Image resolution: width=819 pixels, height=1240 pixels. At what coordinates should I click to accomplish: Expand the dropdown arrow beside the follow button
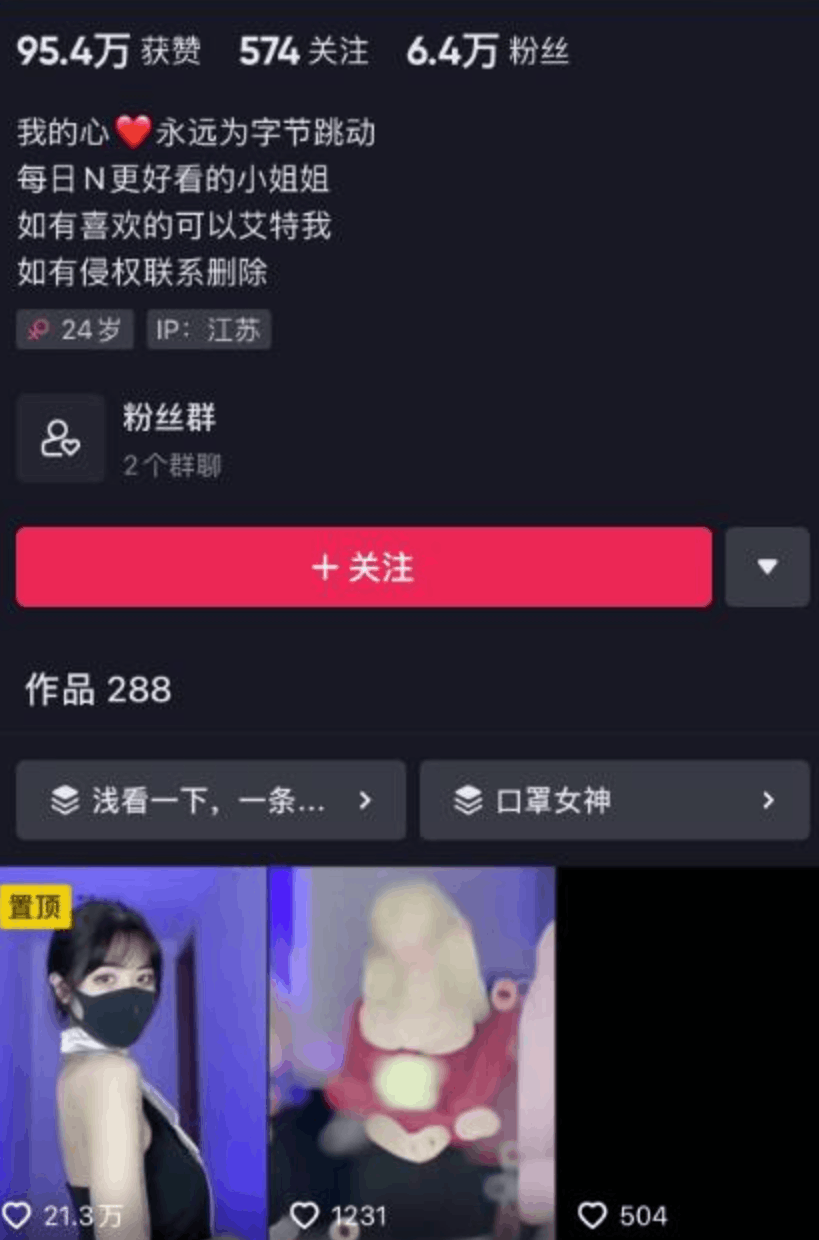pos(767,567)
